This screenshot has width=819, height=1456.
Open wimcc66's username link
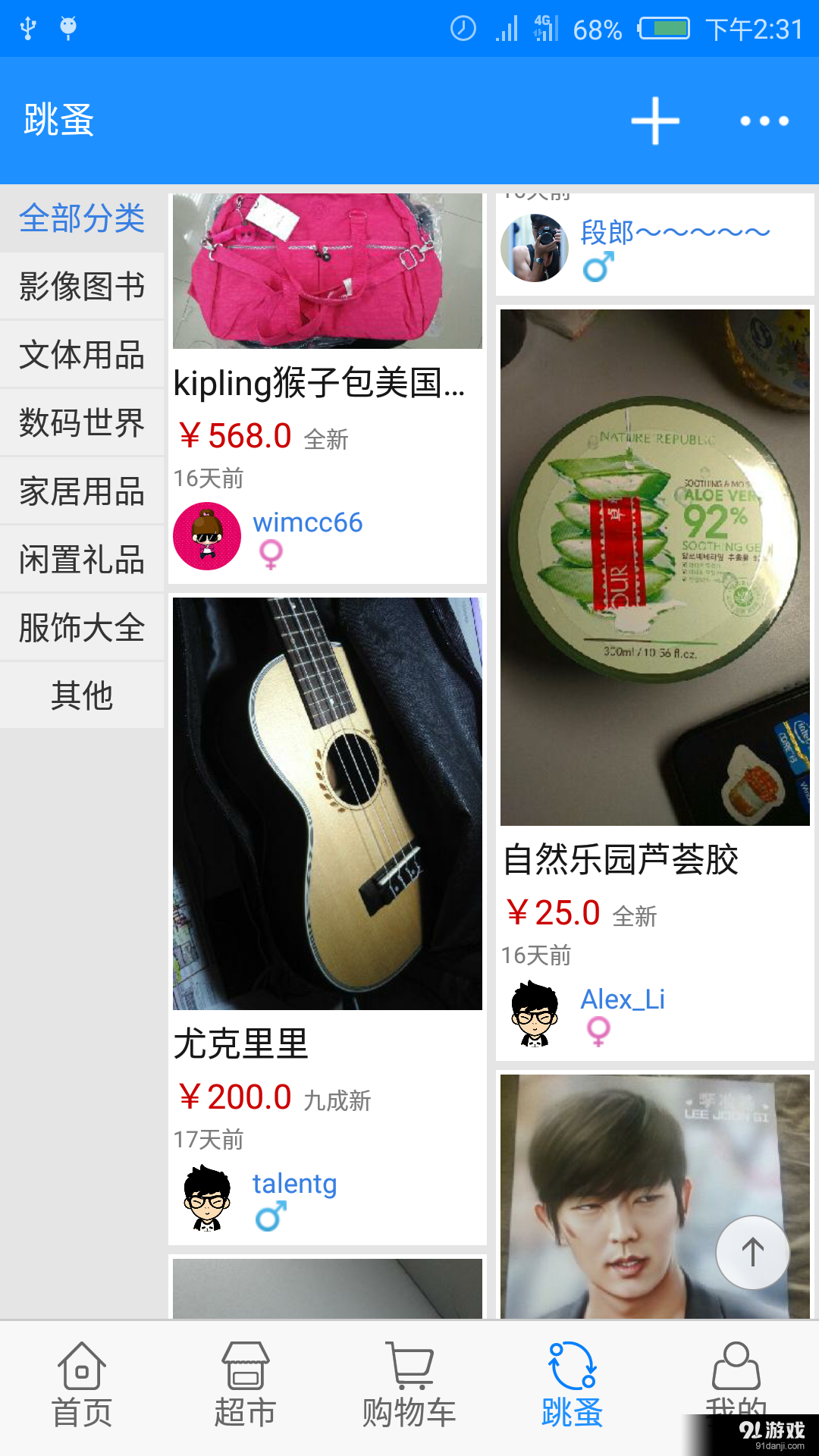tap(306, 522)
